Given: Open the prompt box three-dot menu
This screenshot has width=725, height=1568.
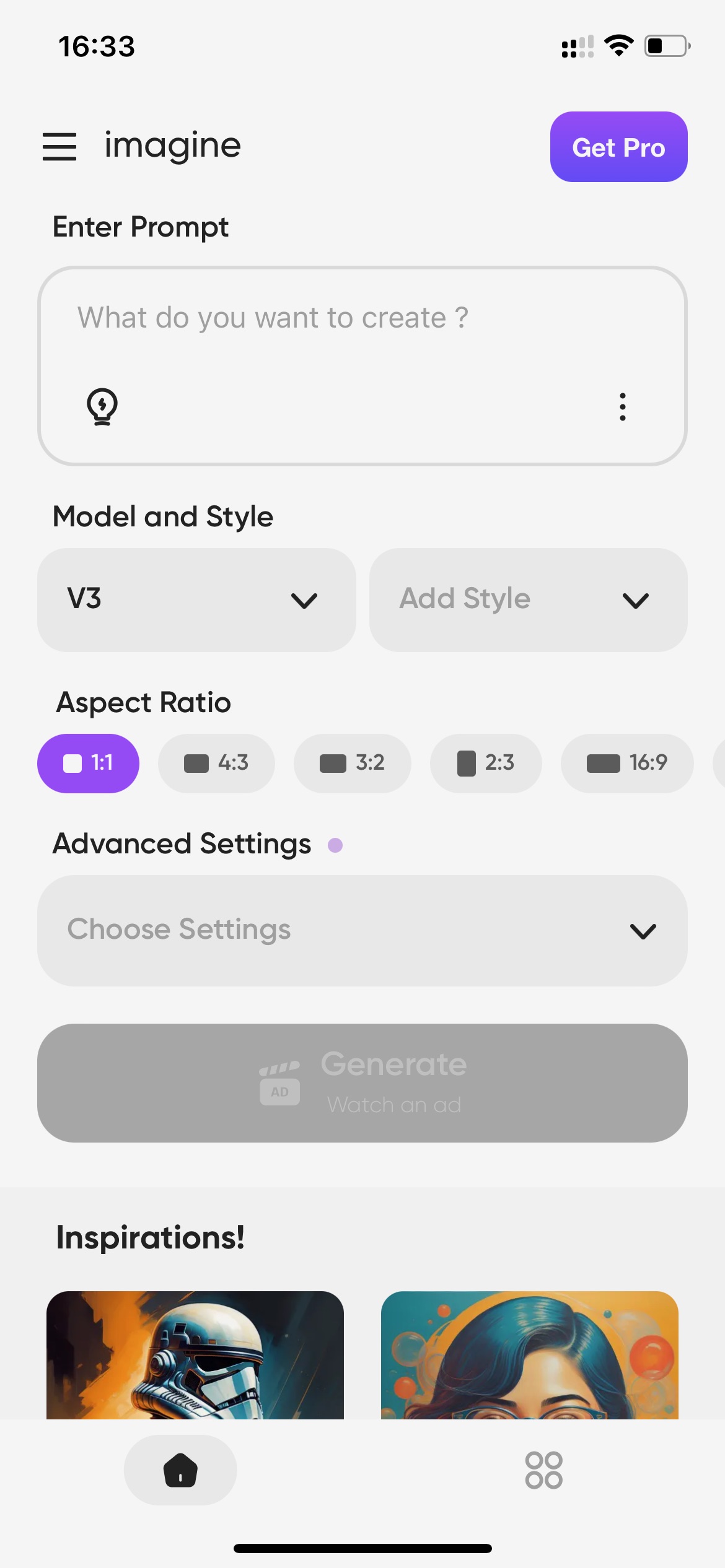Looking at the screenshot, I should click(x=623, y=407).
